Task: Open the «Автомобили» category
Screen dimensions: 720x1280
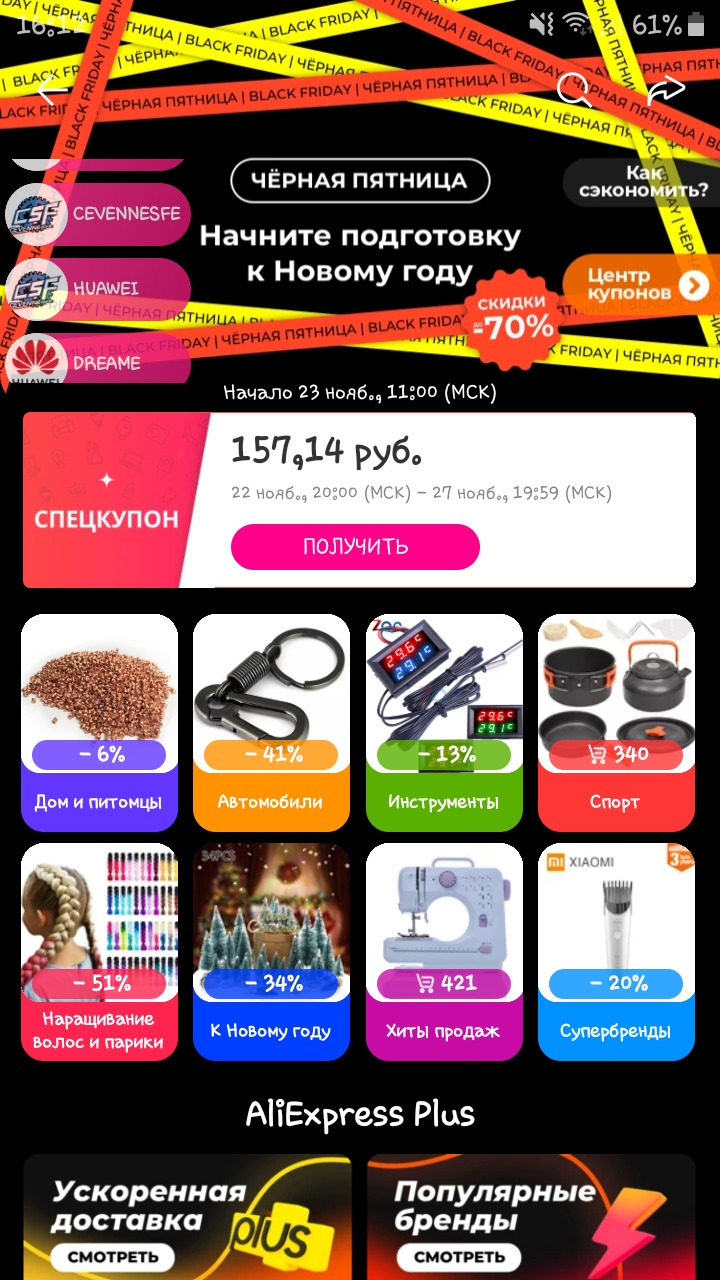Action: click(x=271, y=723)
